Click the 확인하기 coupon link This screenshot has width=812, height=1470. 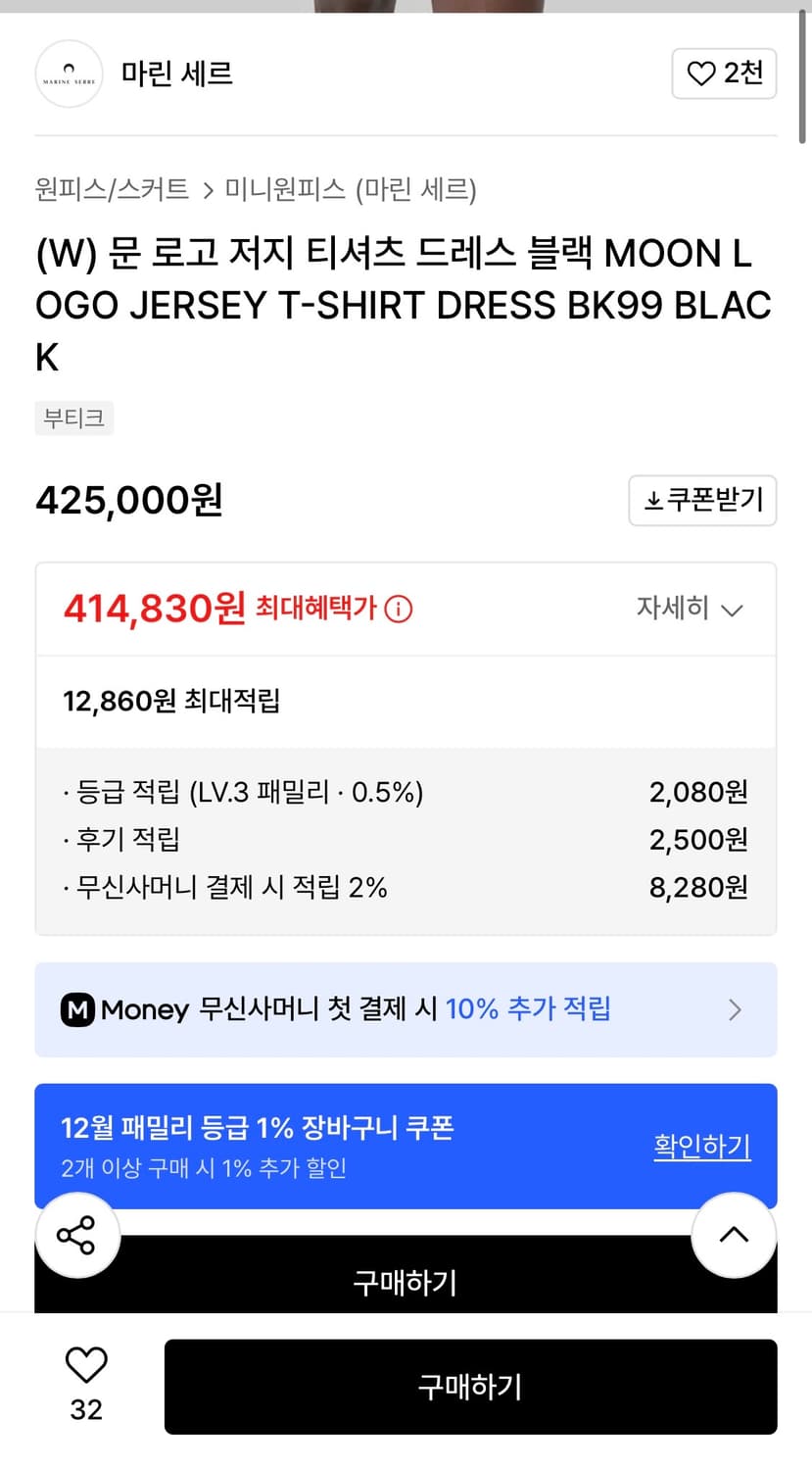[x=701, y=1146]
